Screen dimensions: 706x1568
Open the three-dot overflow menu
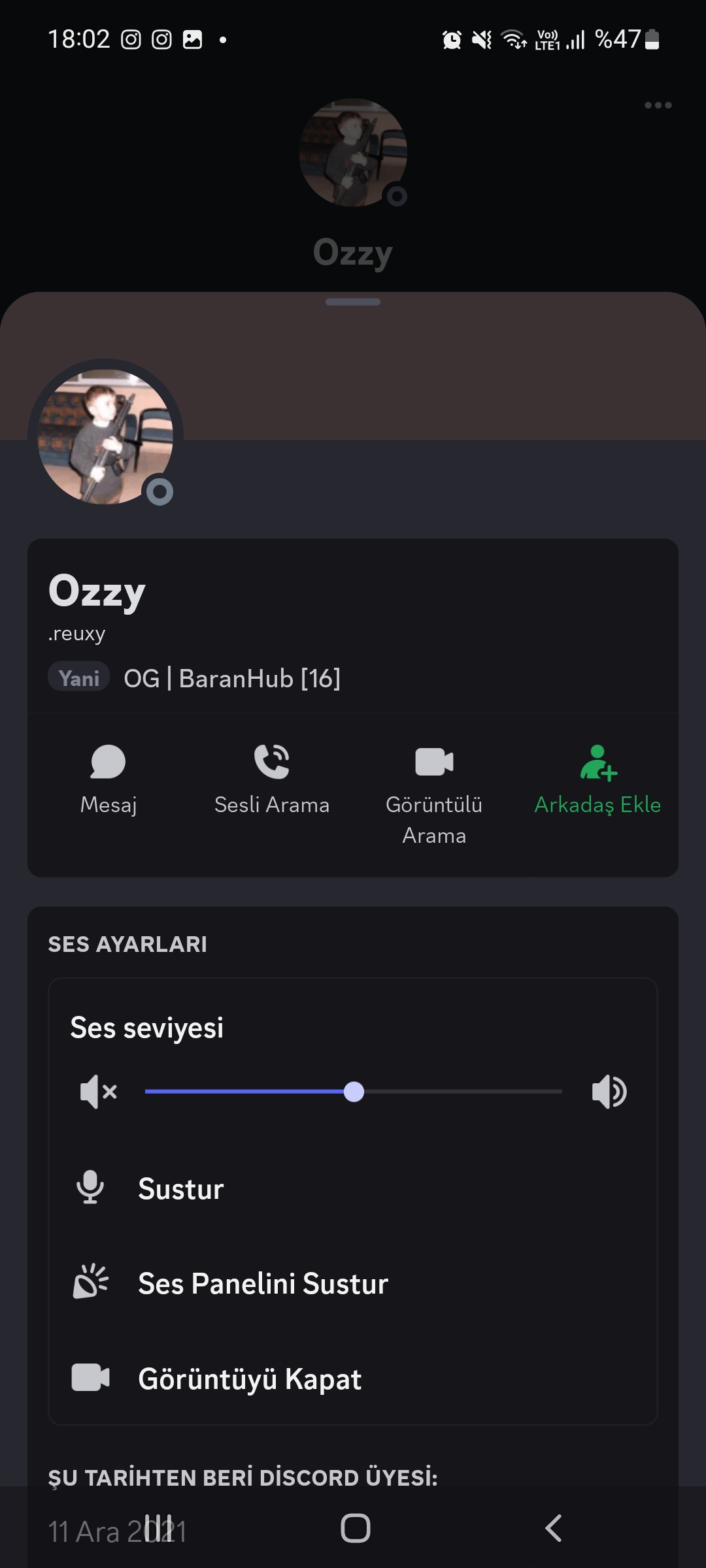coord(658,105)
